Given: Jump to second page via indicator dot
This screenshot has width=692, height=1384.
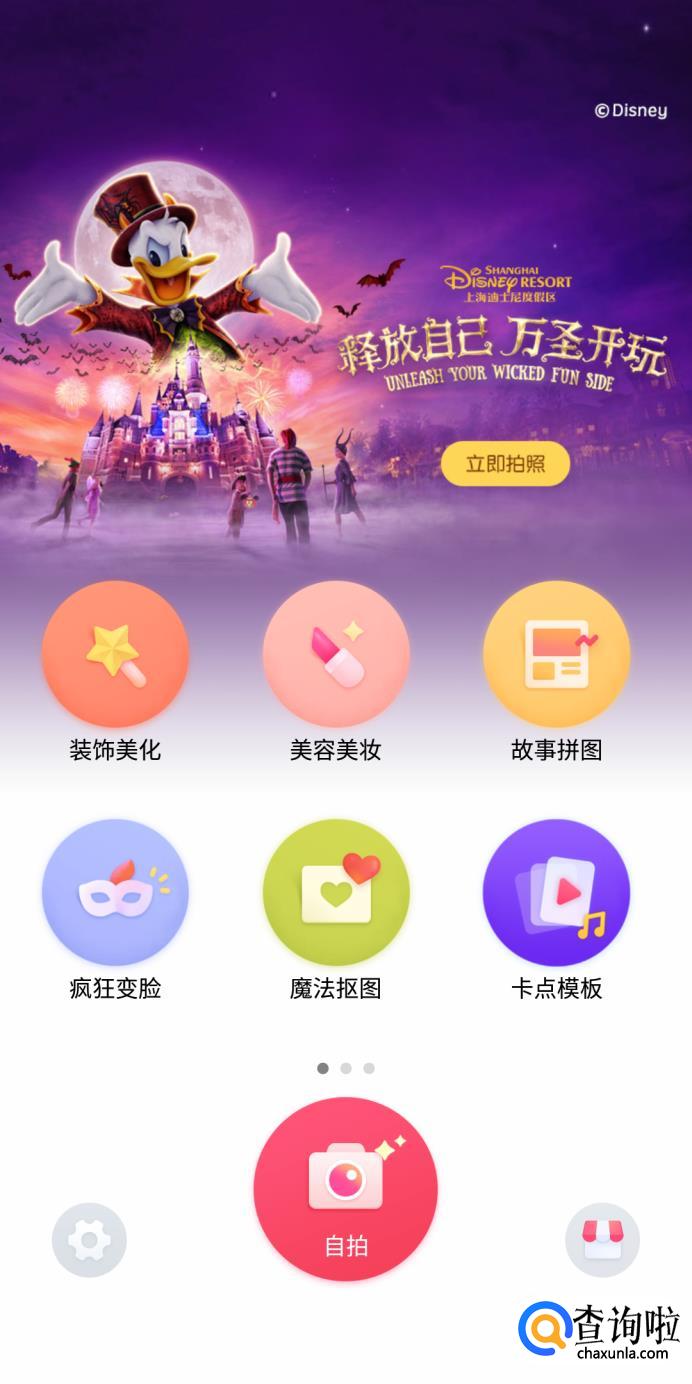Looking at the screenshot, I should point(346,1068).
